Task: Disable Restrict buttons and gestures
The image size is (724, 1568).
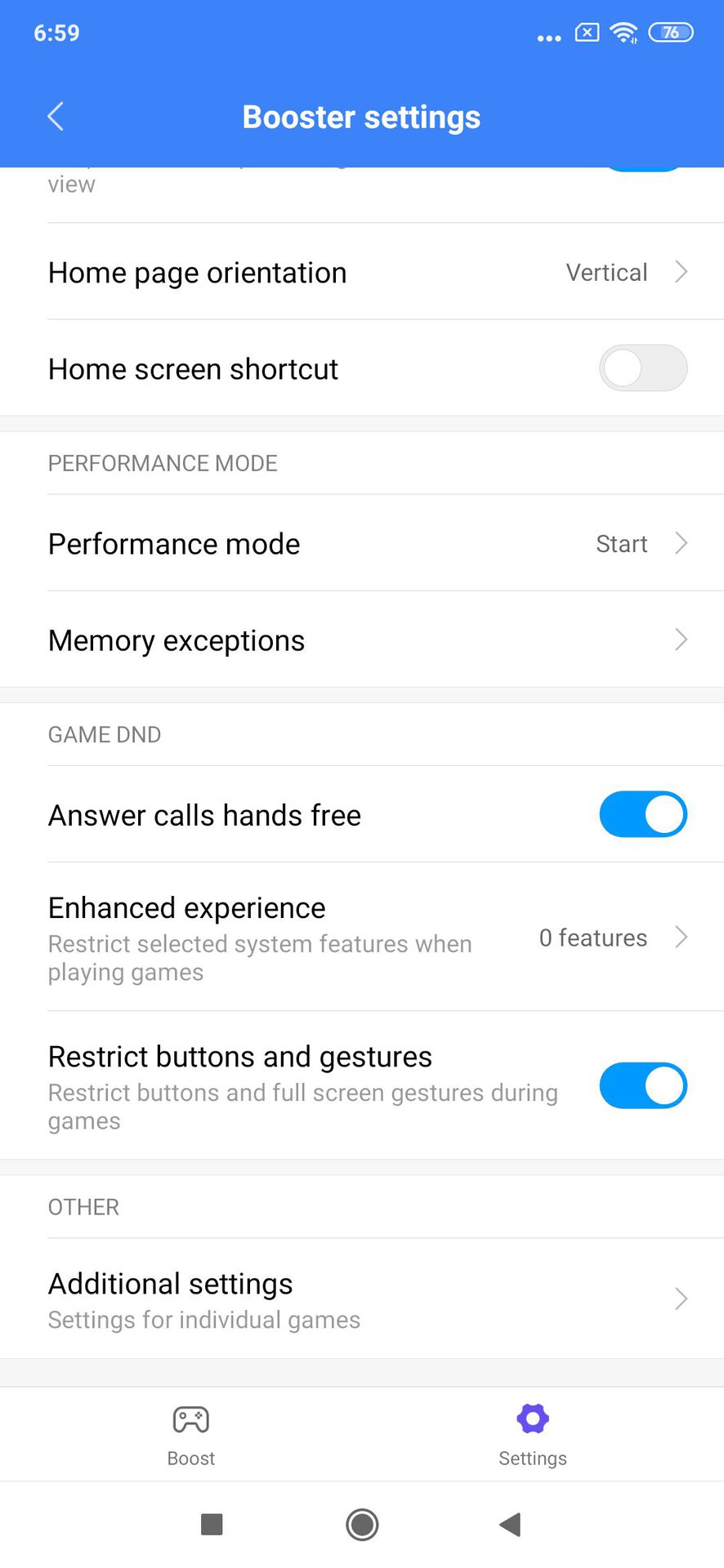Action: (x=643, y=1085)
